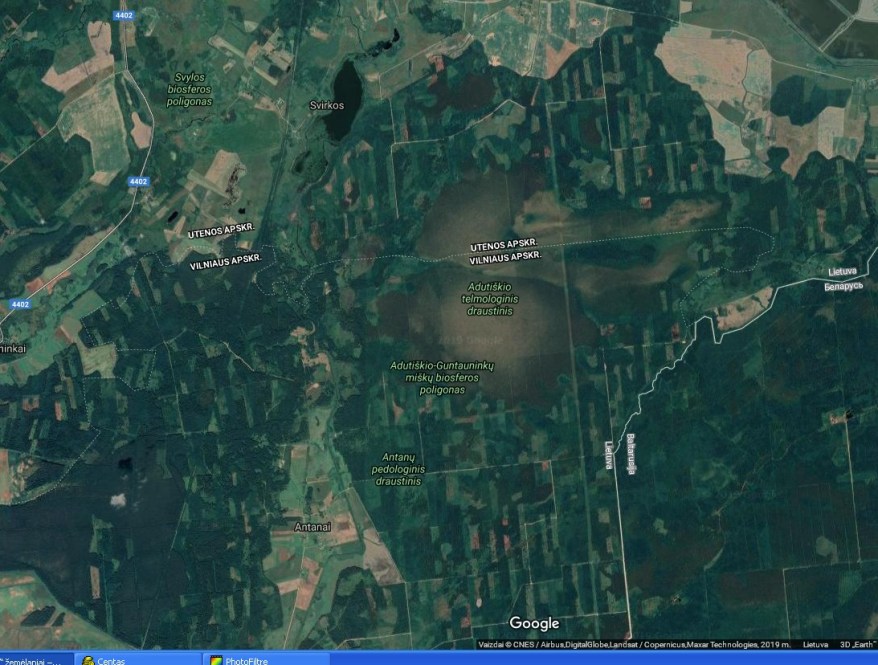Select the Svirkos place label
This screenshot has height=665, width=878.
click(x=326, y=105)
